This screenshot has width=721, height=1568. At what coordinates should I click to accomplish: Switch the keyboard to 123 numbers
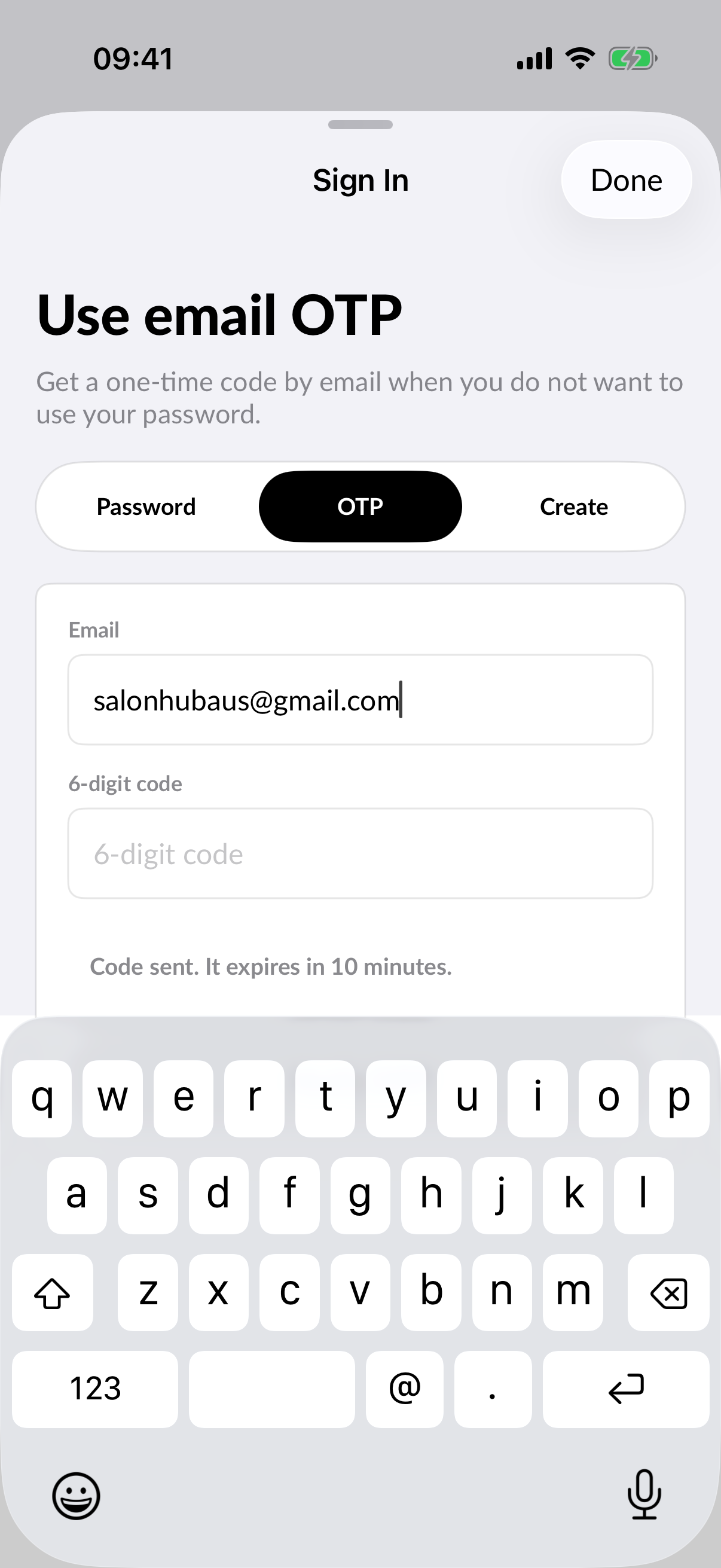(95, 1389)
